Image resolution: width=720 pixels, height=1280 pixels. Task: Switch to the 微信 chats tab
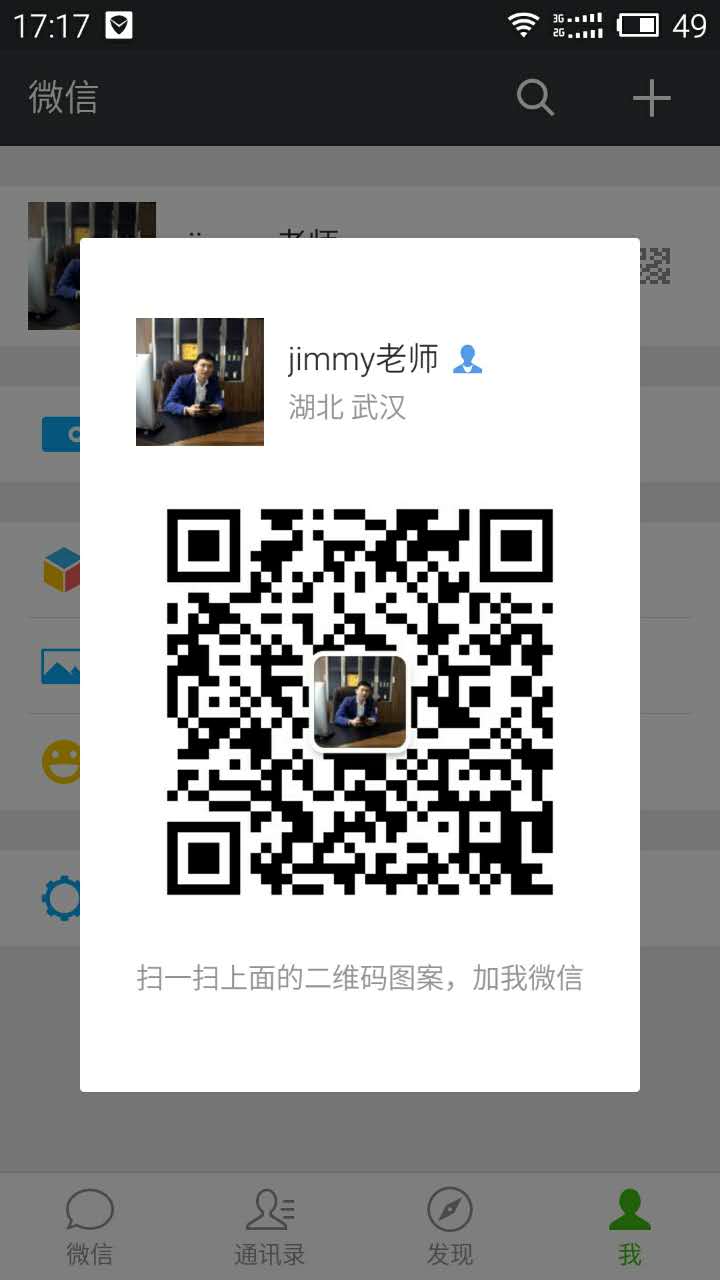click(90, 1227)
